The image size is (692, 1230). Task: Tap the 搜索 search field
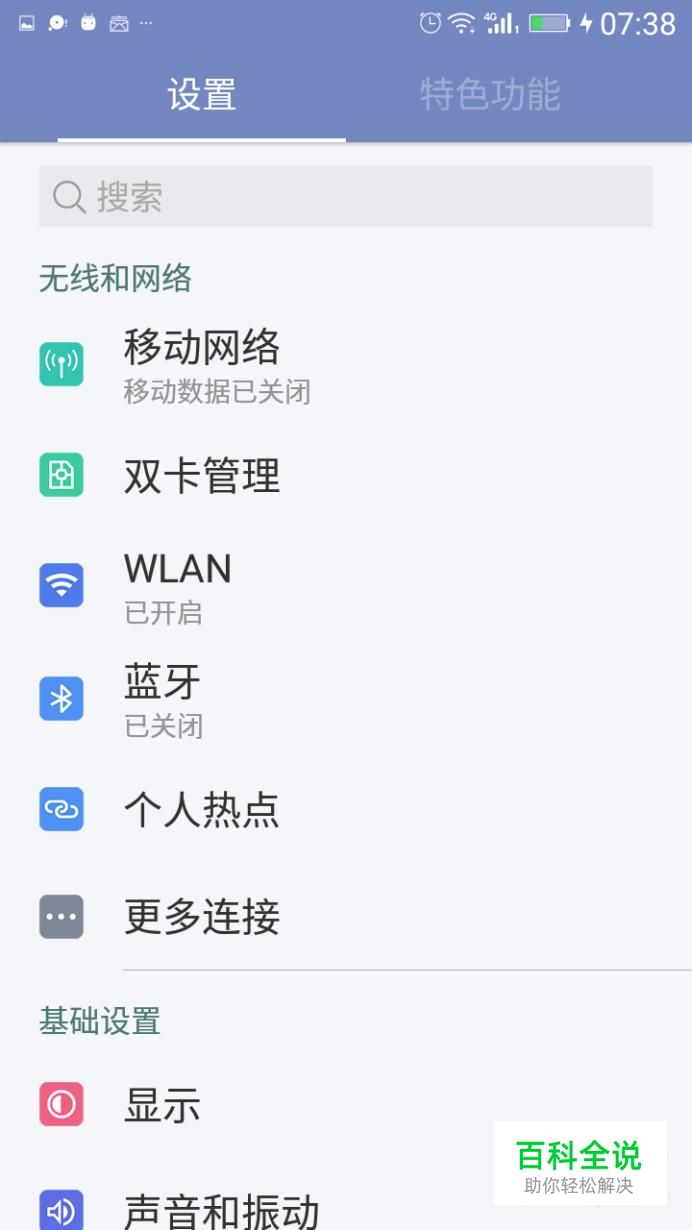point(346,197)
